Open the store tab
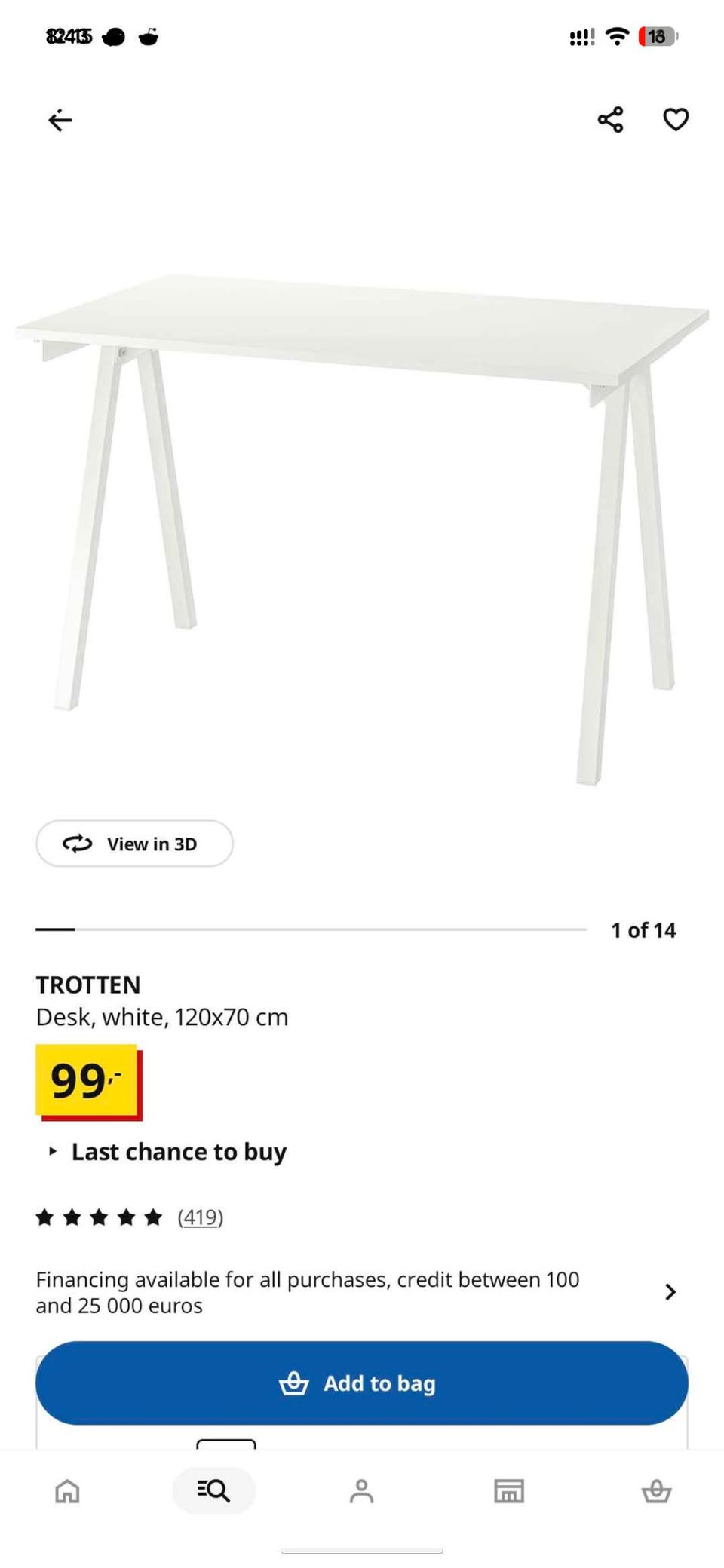The width and height of the screenshot is (724, 1568). click(x=509, y=1490)
